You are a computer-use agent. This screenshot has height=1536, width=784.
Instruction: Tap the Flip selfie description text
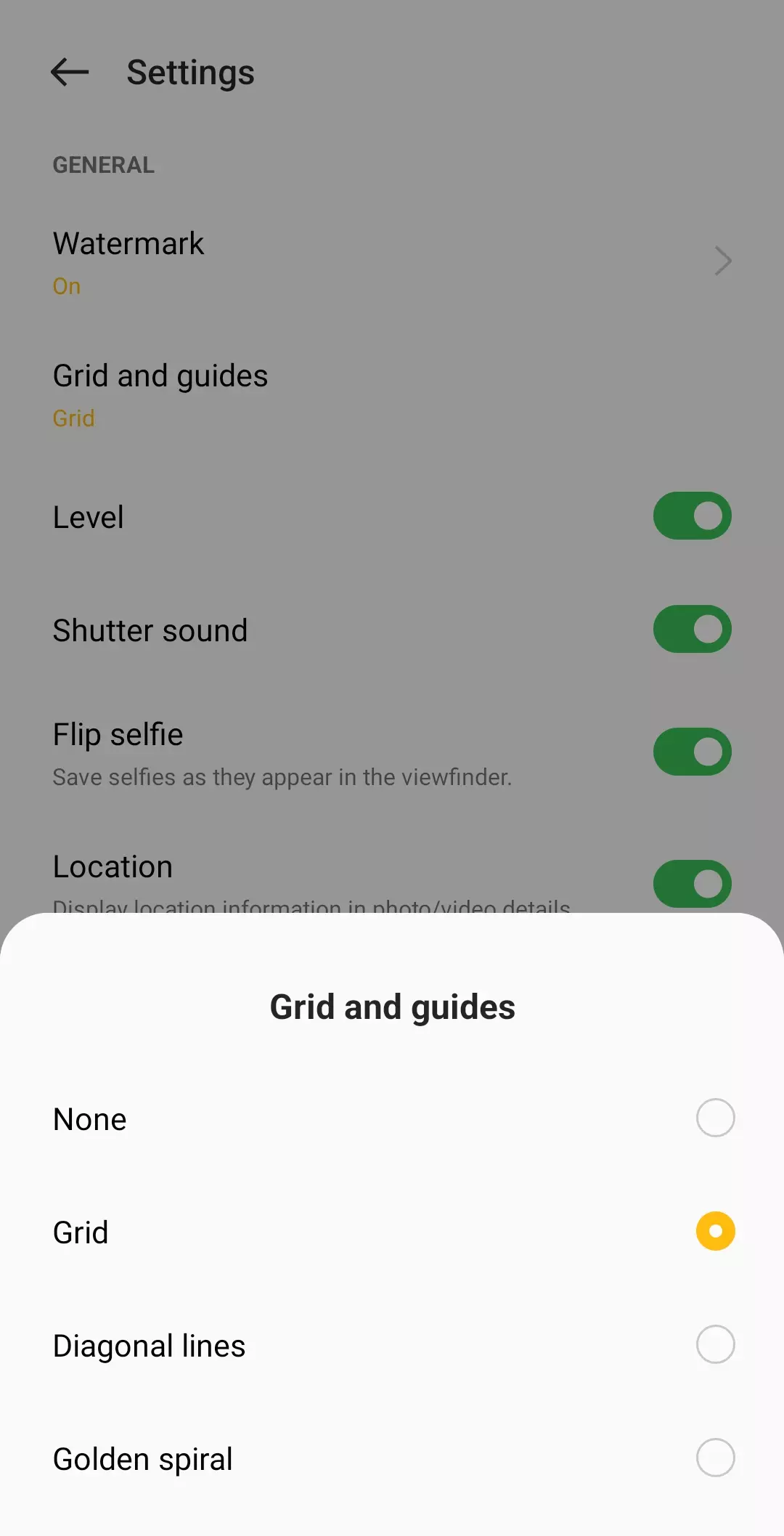[282, 776]
